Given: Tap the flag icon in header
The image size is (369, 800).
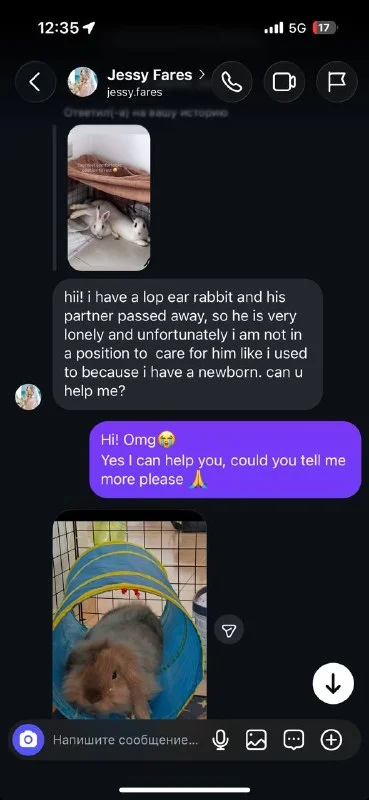Looking at the screenshot, I should (336, 82).
